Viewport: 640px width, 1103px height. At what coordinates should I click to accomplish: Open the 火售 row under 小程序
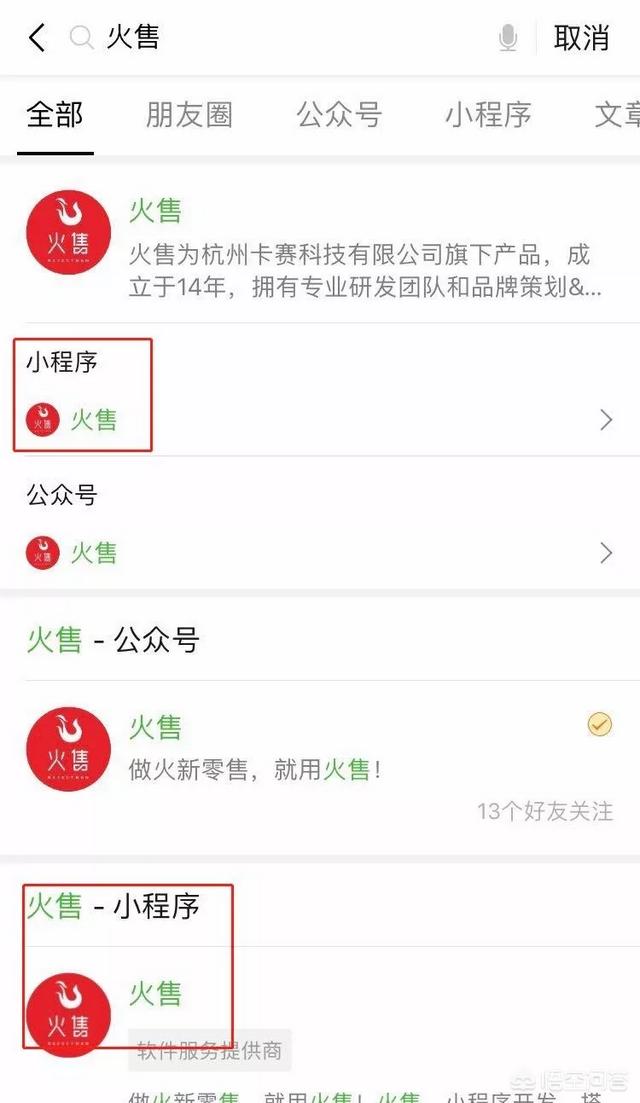[x=320, y=420]
